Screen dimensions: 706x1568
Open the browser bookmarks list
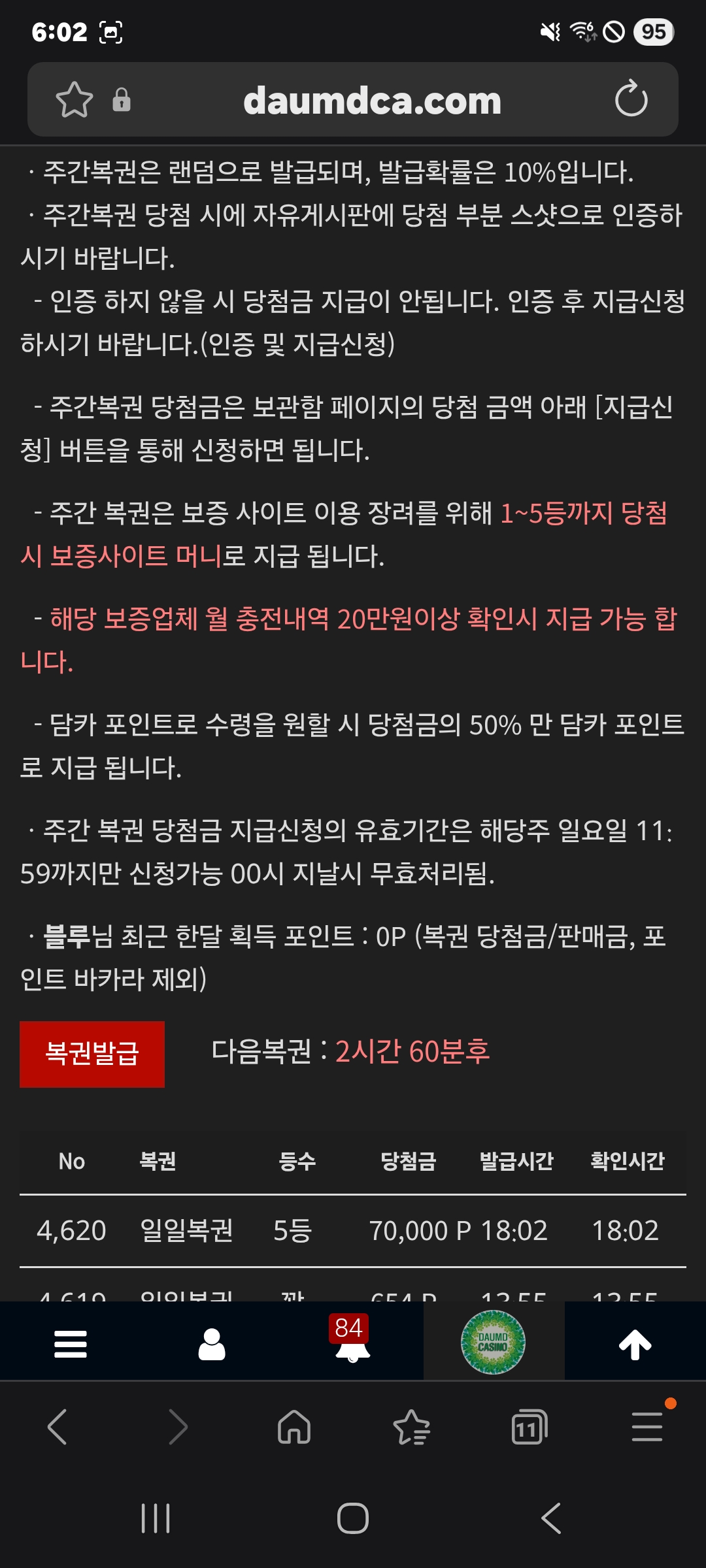point(412,1427)
